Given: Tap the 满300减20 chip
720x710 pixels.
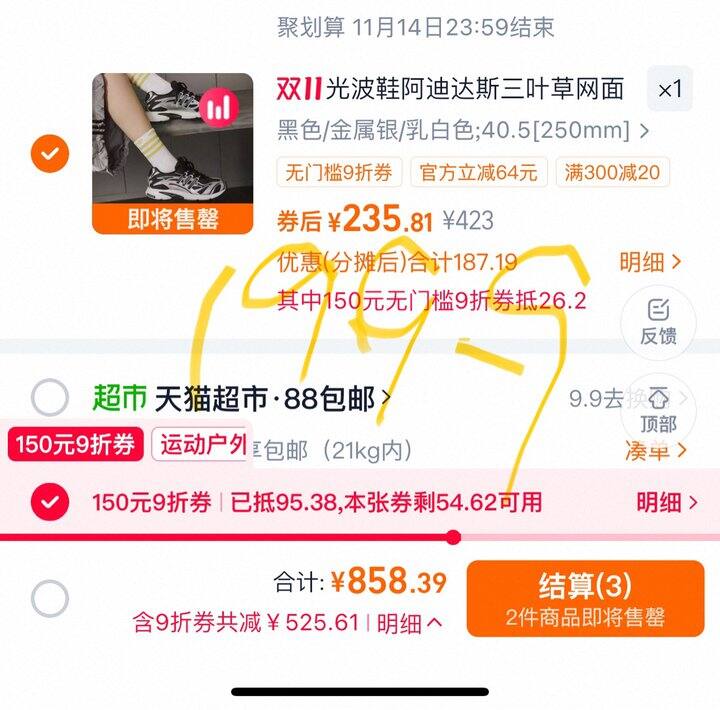Looking at the screenshot, I should pyautogui.click(x=607, y=172).
